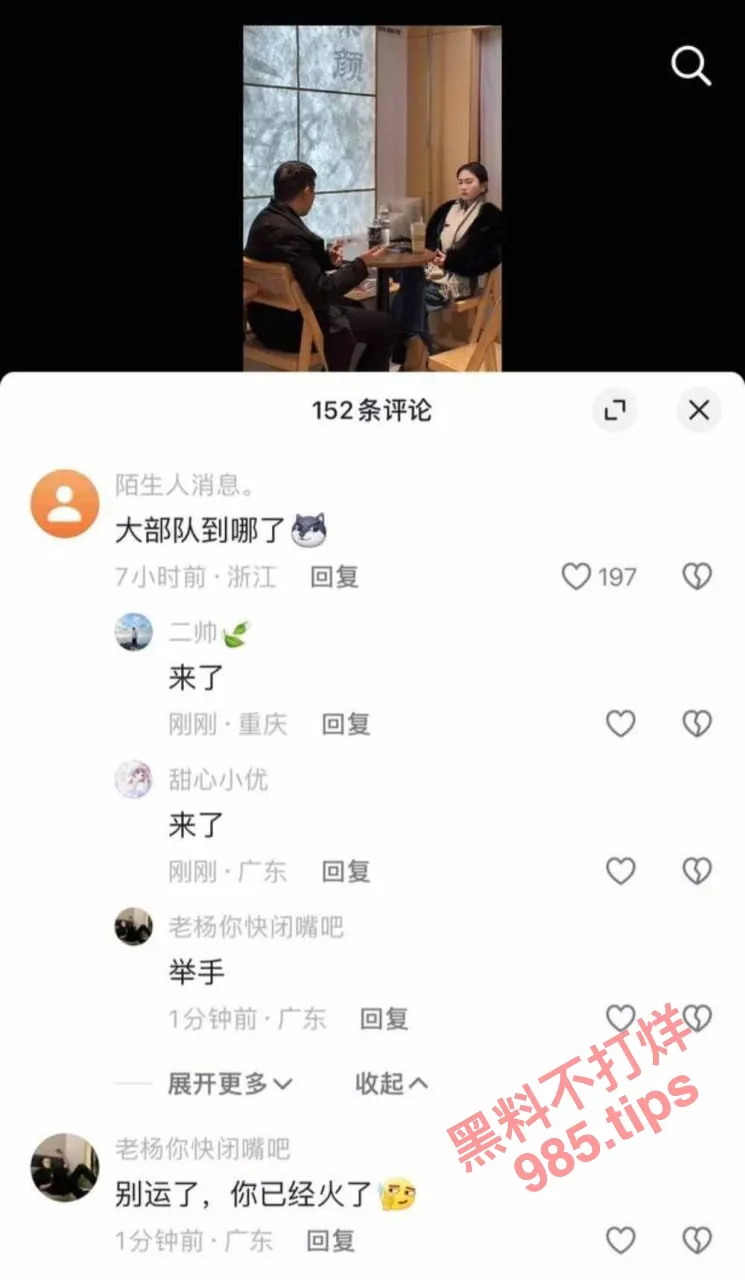Dislike the comment 大部队到哪了
The height and width of the screenshot is (1280, 745).
[696, 576]
